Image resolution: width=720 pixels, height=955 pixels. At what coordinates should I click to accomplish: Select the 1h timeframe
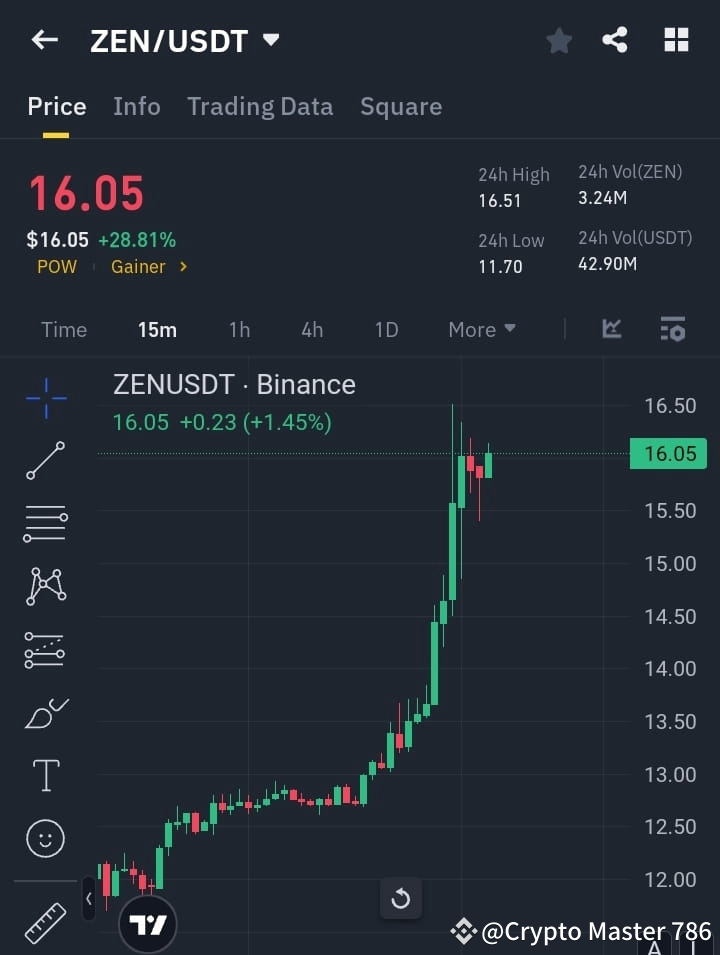(x=239, y=329)
